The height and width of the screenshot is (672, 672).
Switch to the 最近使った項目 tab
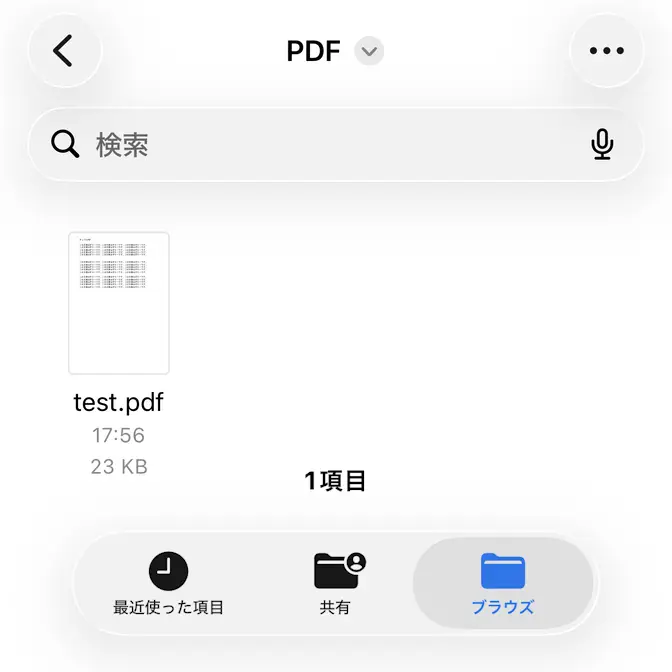(168, 584)
